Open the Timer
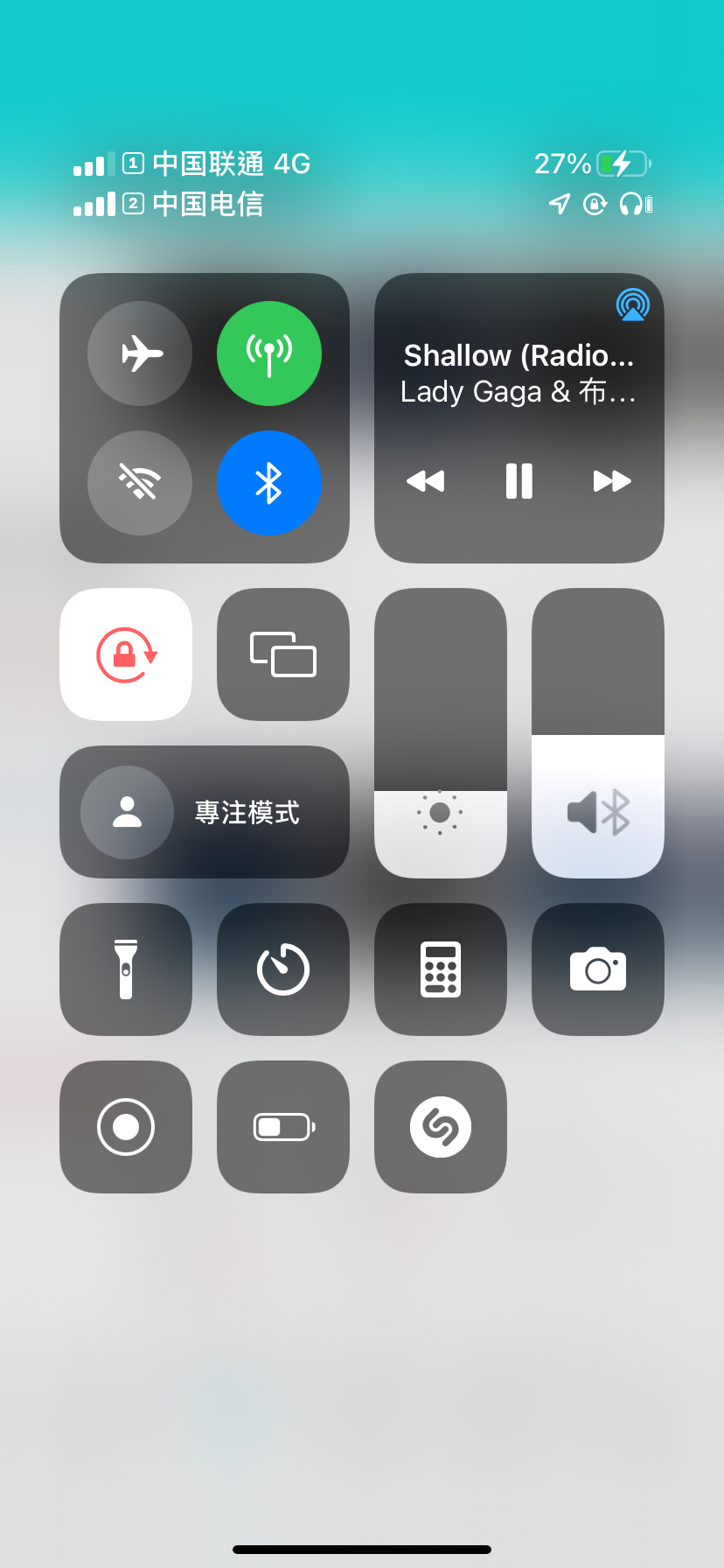 (283, 969)
